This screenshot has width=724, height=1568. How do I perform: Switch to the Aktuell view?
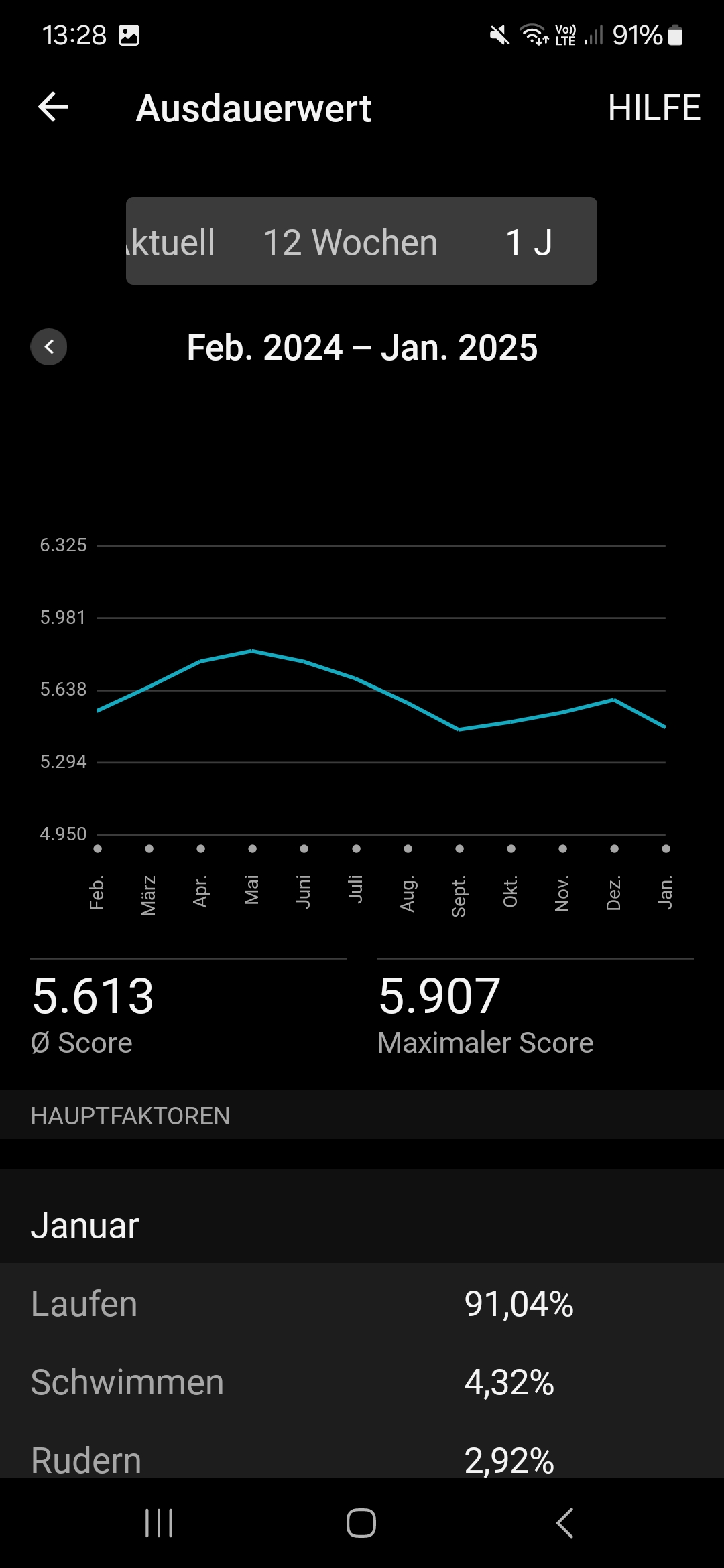point(171,242)
